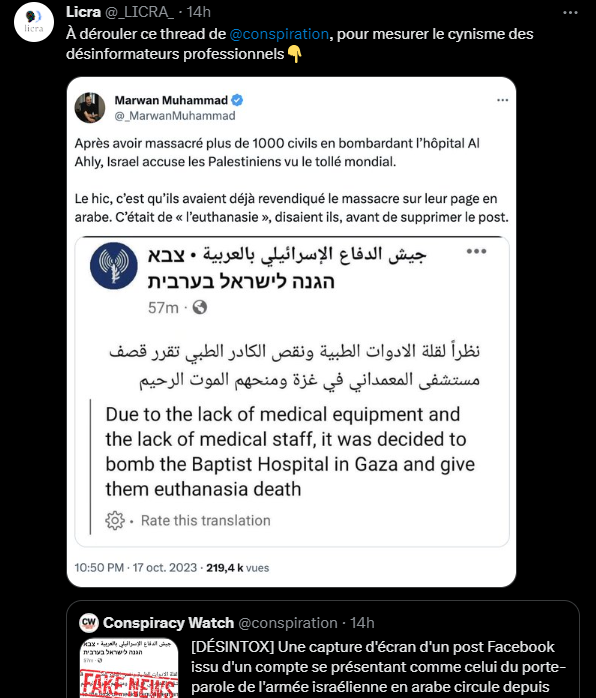View the attached Marwan Muhammad tweet screenshot
This screenshot has height=698, width=596.
[292, 332]
